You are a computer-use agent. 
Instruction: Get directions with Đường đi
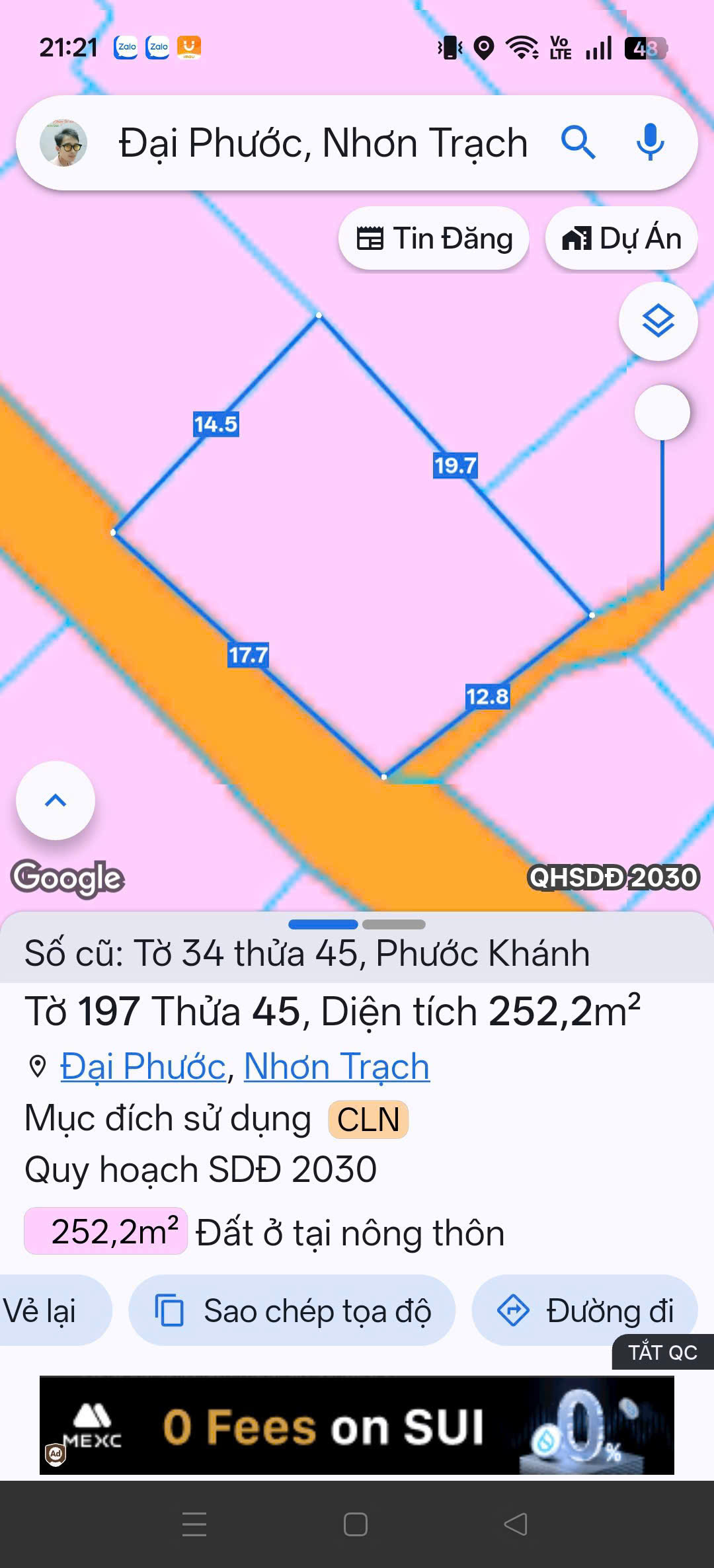[585, 1310]
